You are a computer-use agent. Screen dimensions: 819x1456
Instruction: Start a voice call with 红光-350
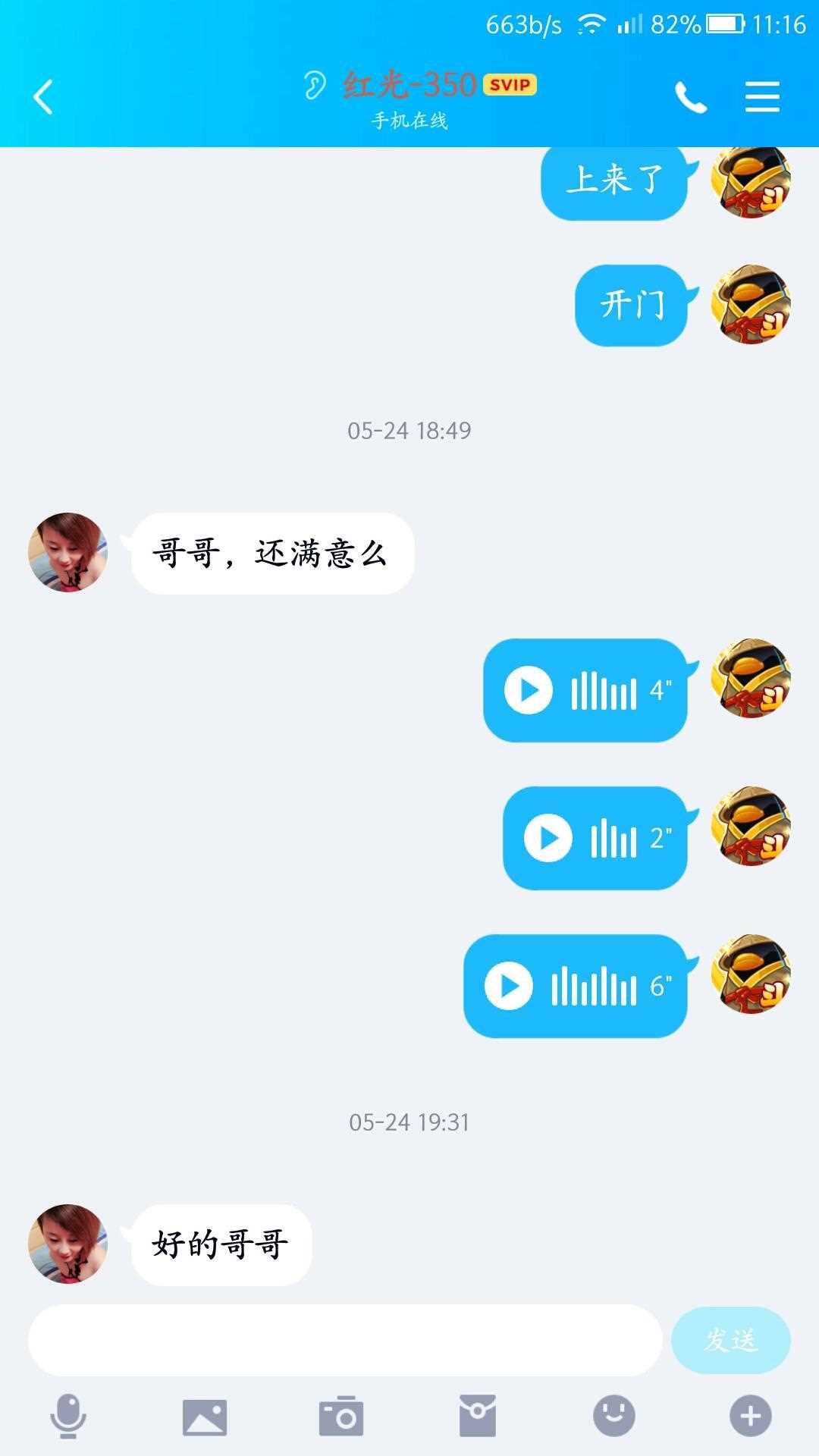pos(690,98)
